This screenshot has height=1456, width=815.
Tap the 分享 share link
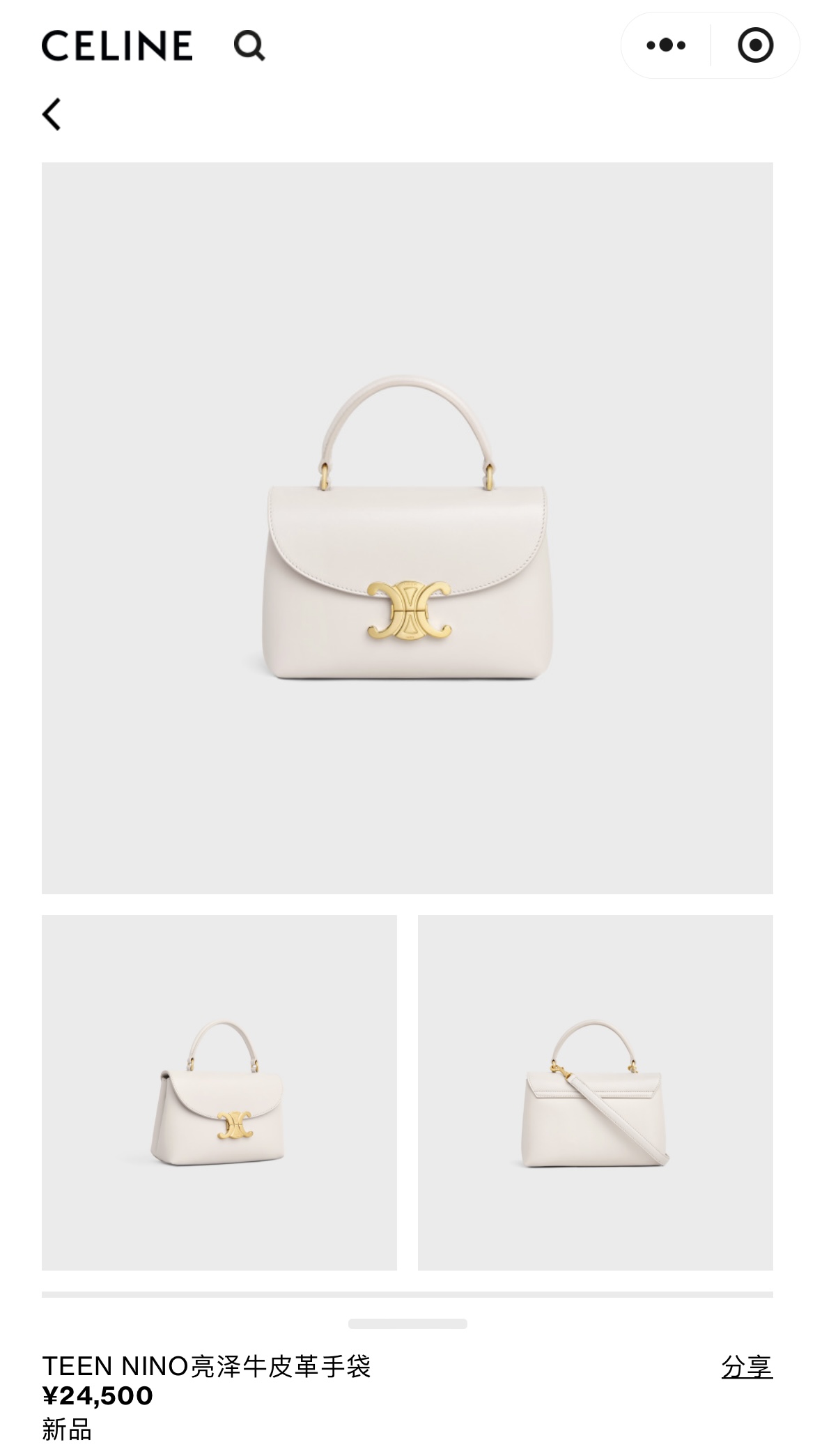click(x=747, y=1367)
